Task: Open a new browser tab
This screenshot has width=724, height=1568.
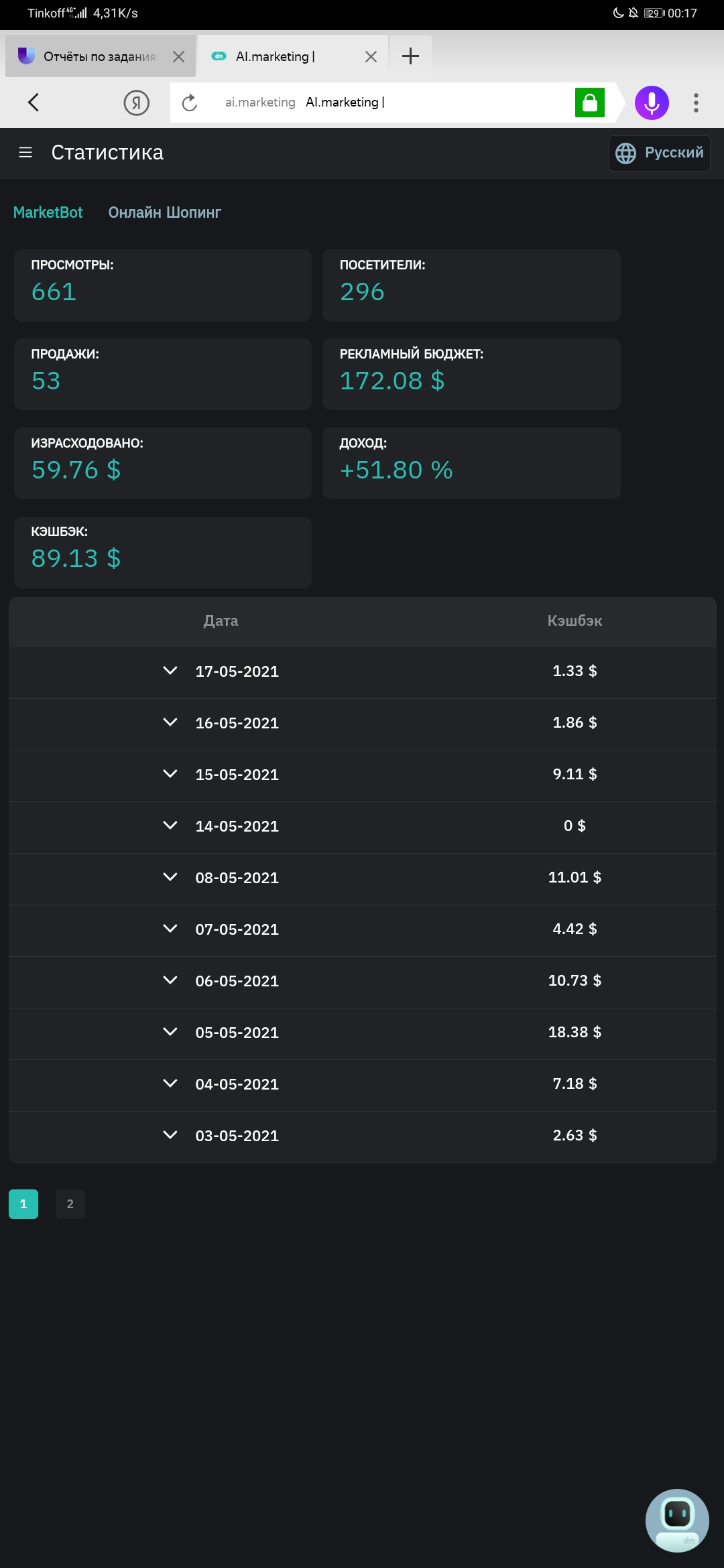Action: [x=410, y=56]
